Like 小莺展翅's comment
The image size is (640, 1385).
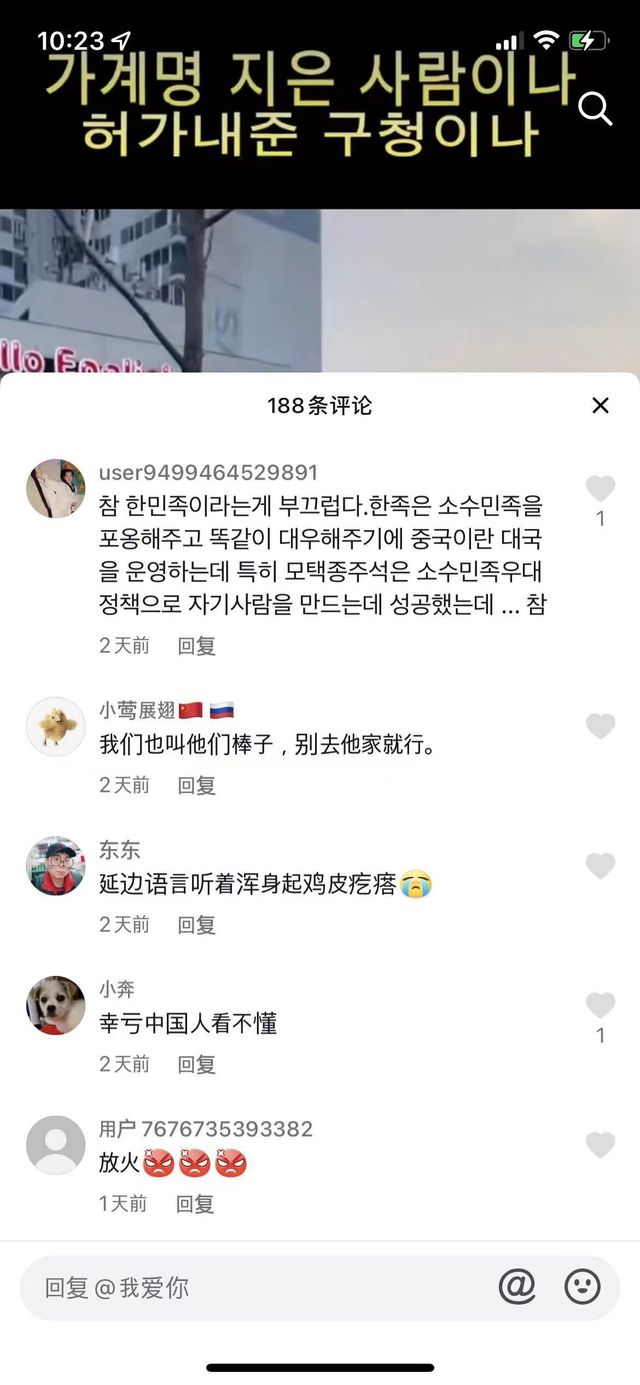[600, 727]
